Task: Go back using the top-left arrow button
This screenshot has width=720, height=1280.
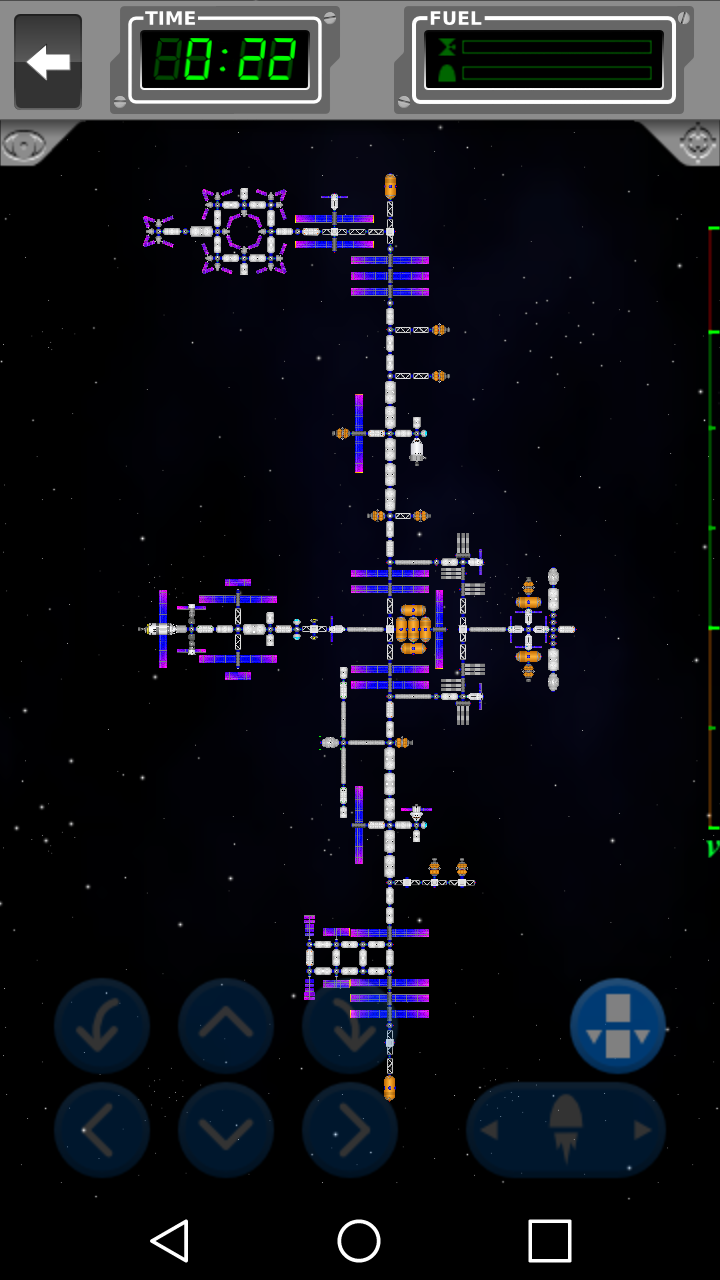Action: point(48,62)
